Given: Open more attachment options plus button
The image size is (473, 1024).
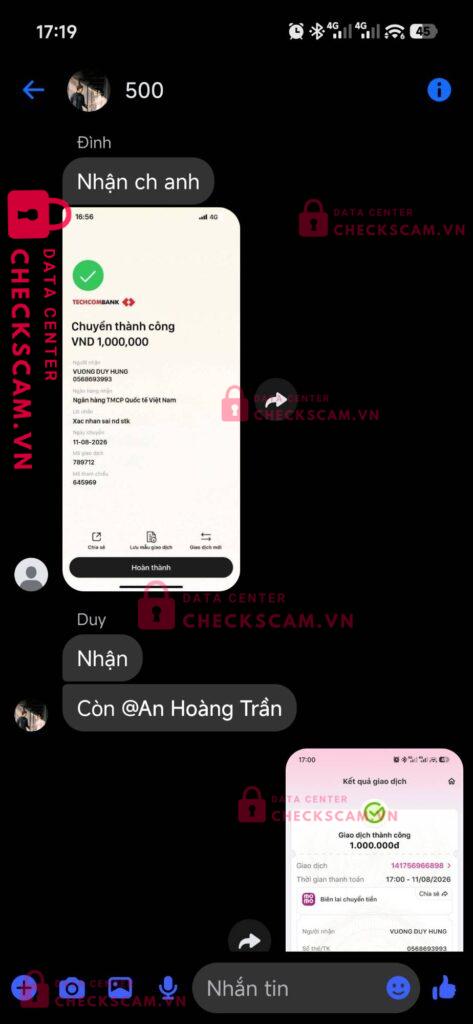Looking at the screenshot, I should pyautogui.click(x=24, y=988).
